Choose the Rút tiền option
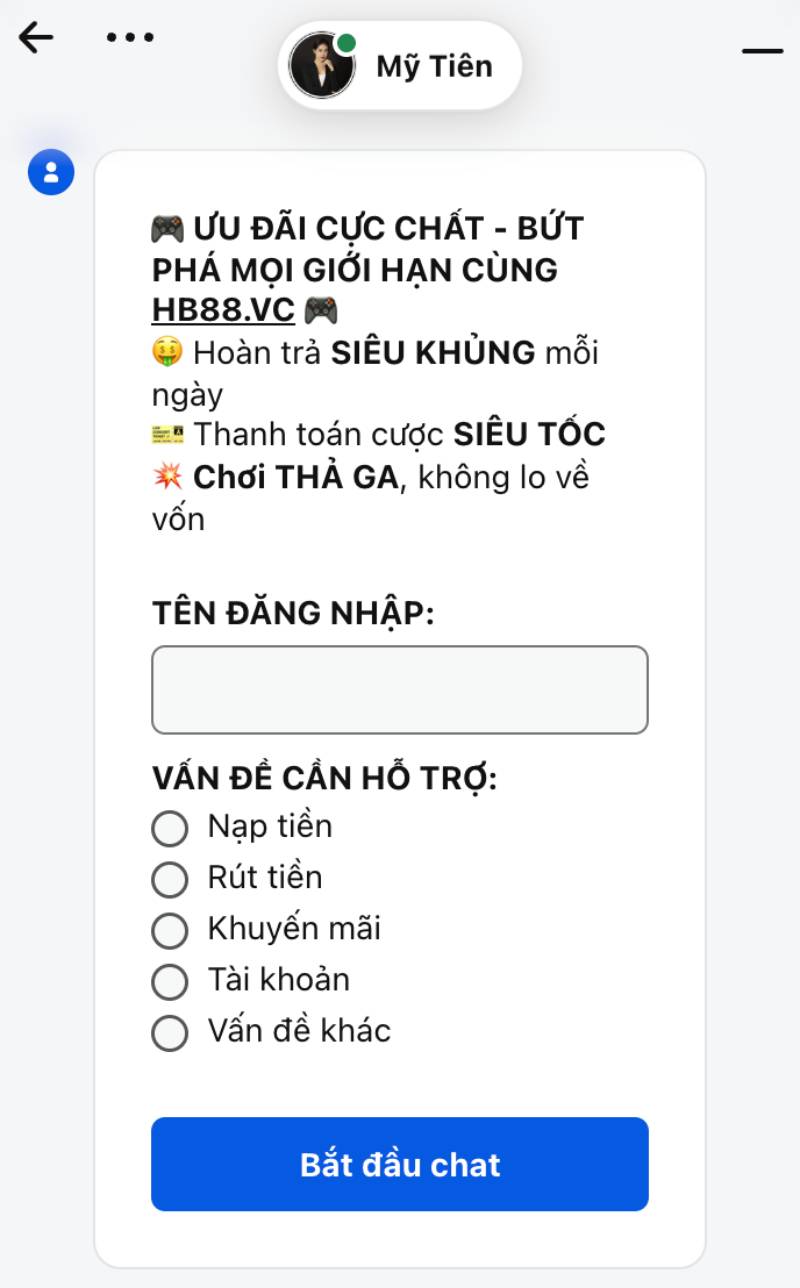 click(x=169, y=880)
